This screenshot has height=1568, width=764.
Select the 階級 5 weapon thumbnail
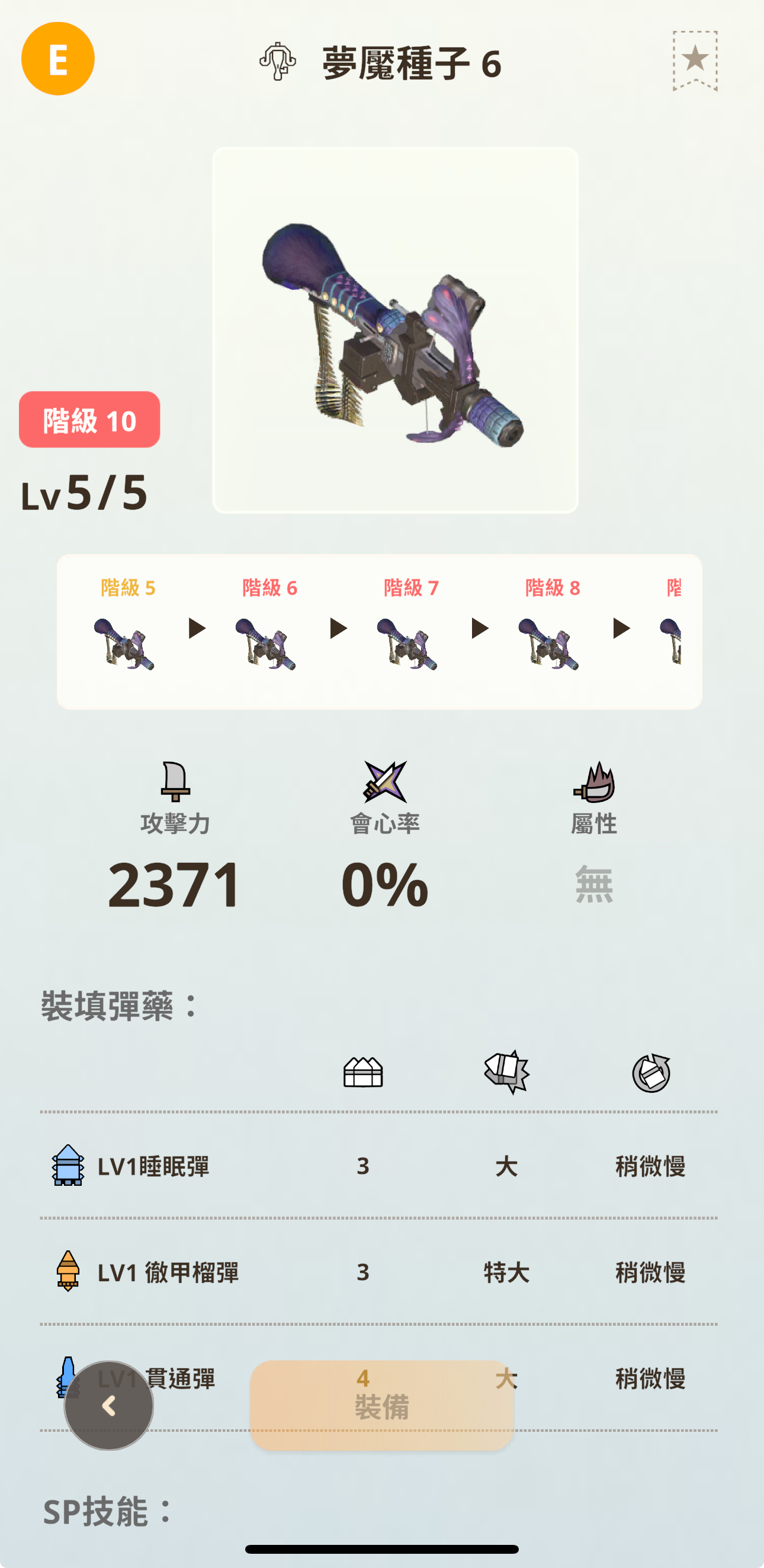coord(125,644)
